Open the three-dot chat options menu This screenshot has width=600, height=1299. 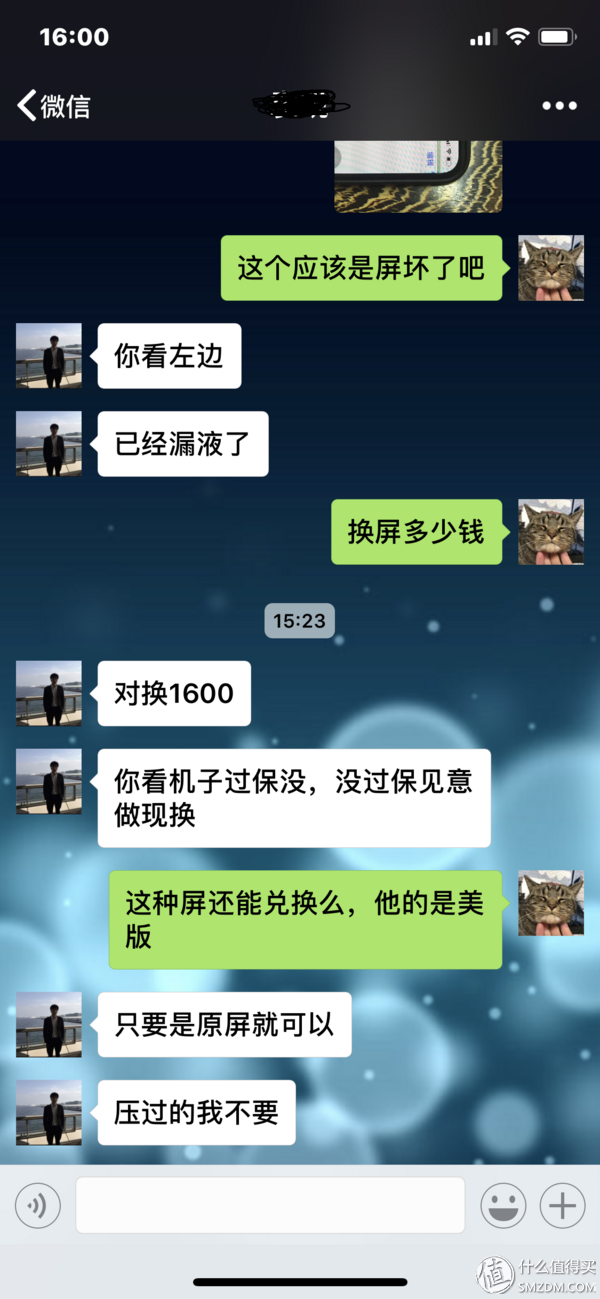click(x=559, y=106)
